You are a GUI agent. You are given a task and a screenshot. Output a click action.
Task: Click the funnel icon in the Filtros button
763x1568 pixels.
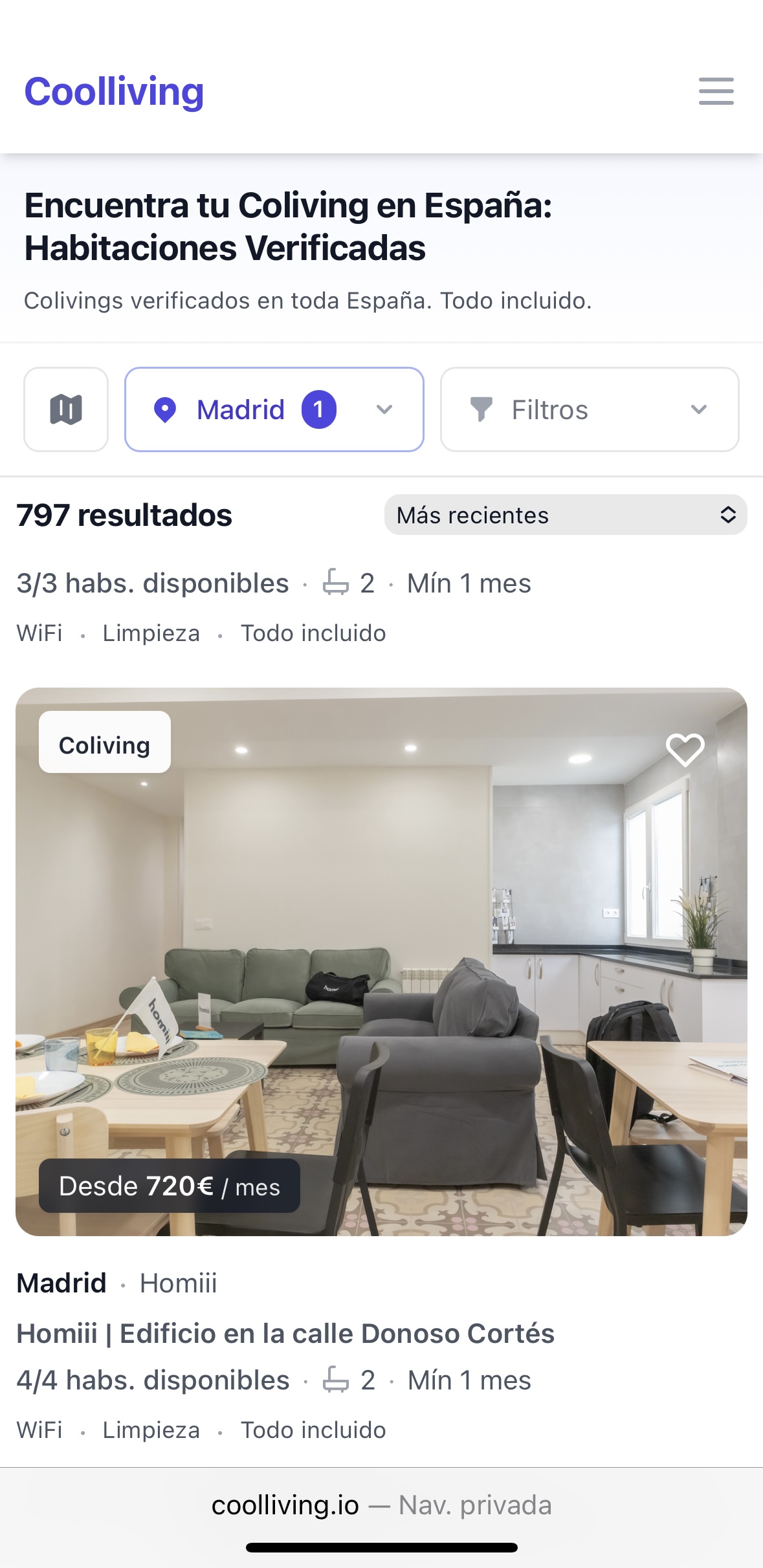(481, 409)
